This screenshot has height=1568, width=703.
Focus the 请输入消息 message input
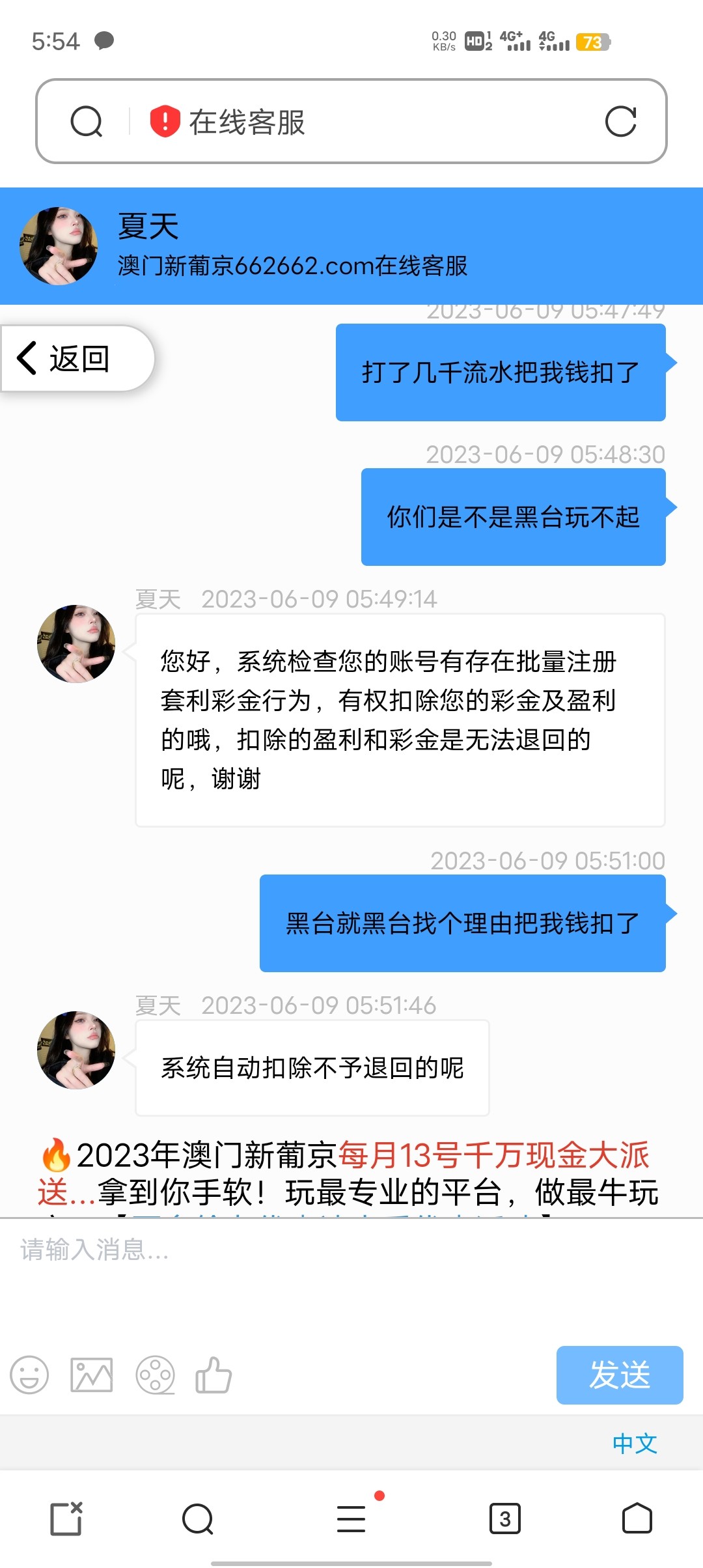[x=351, y=1276]
